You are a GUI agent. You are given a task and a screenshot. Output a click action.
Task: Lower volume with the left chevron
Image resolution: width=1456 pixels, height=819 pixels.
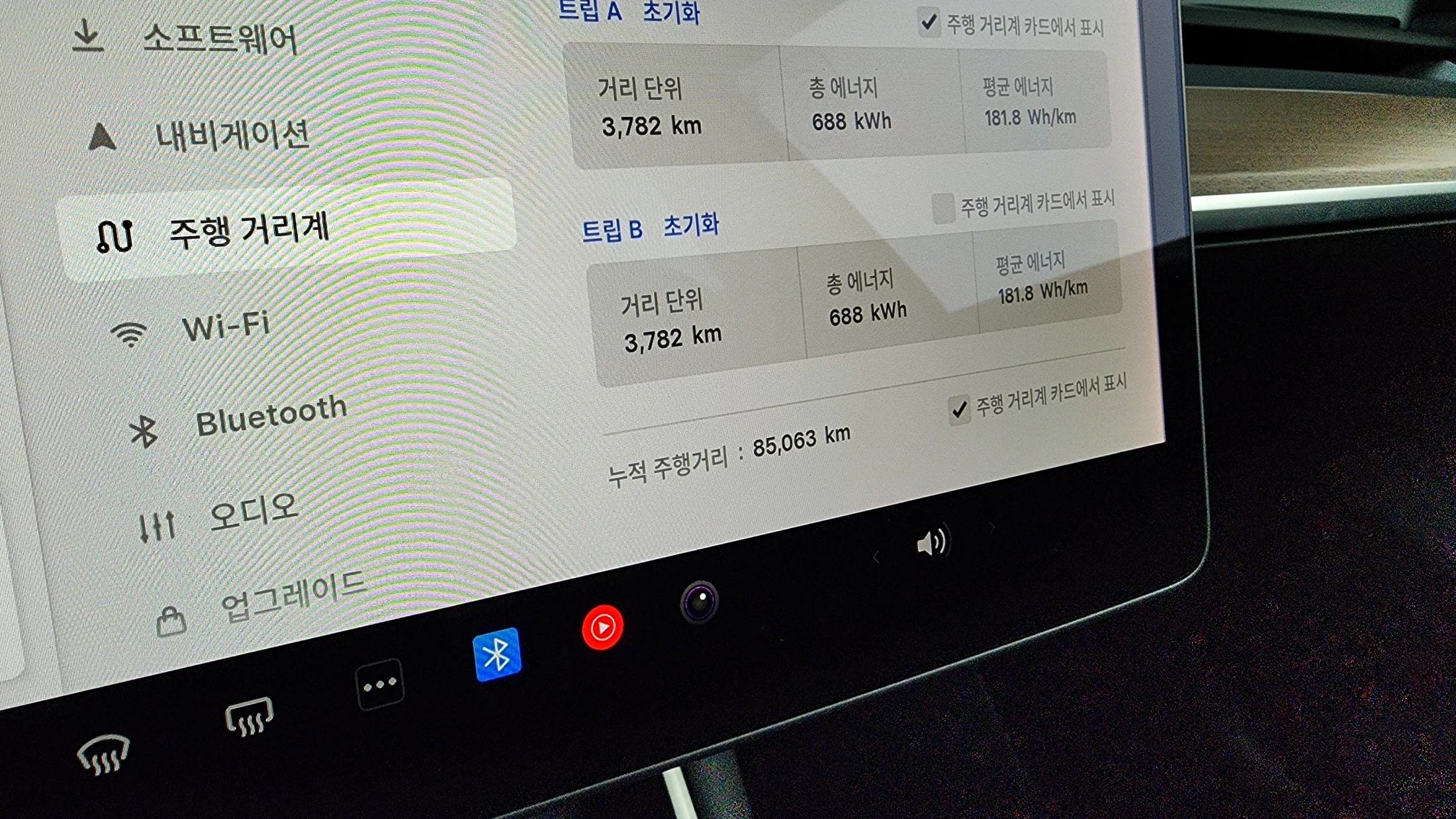[876, 558]
